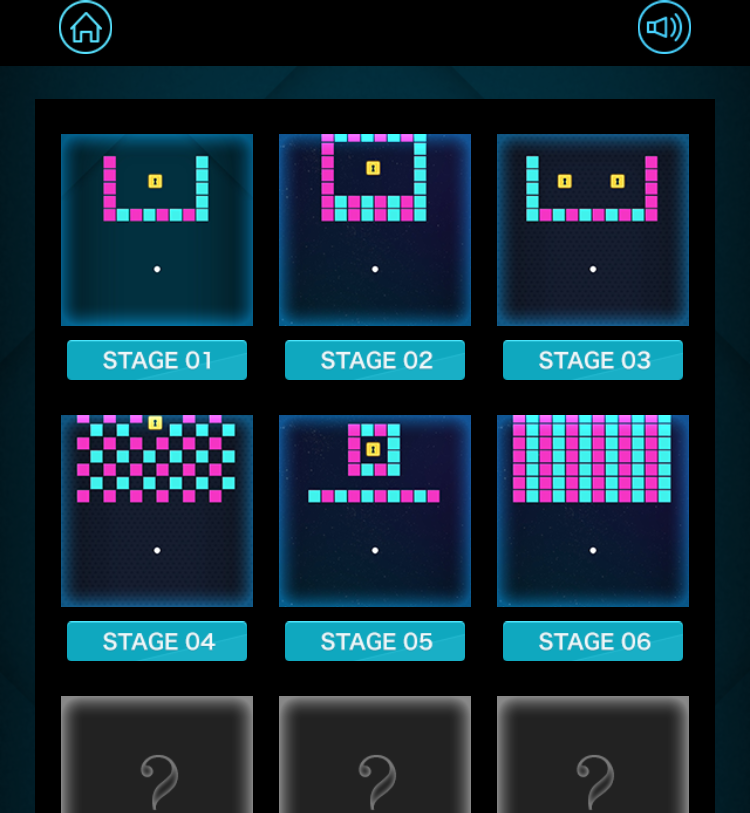Open the Stage 06 level preview
Viewport: 750px width, 813px height.
[593, 511]
